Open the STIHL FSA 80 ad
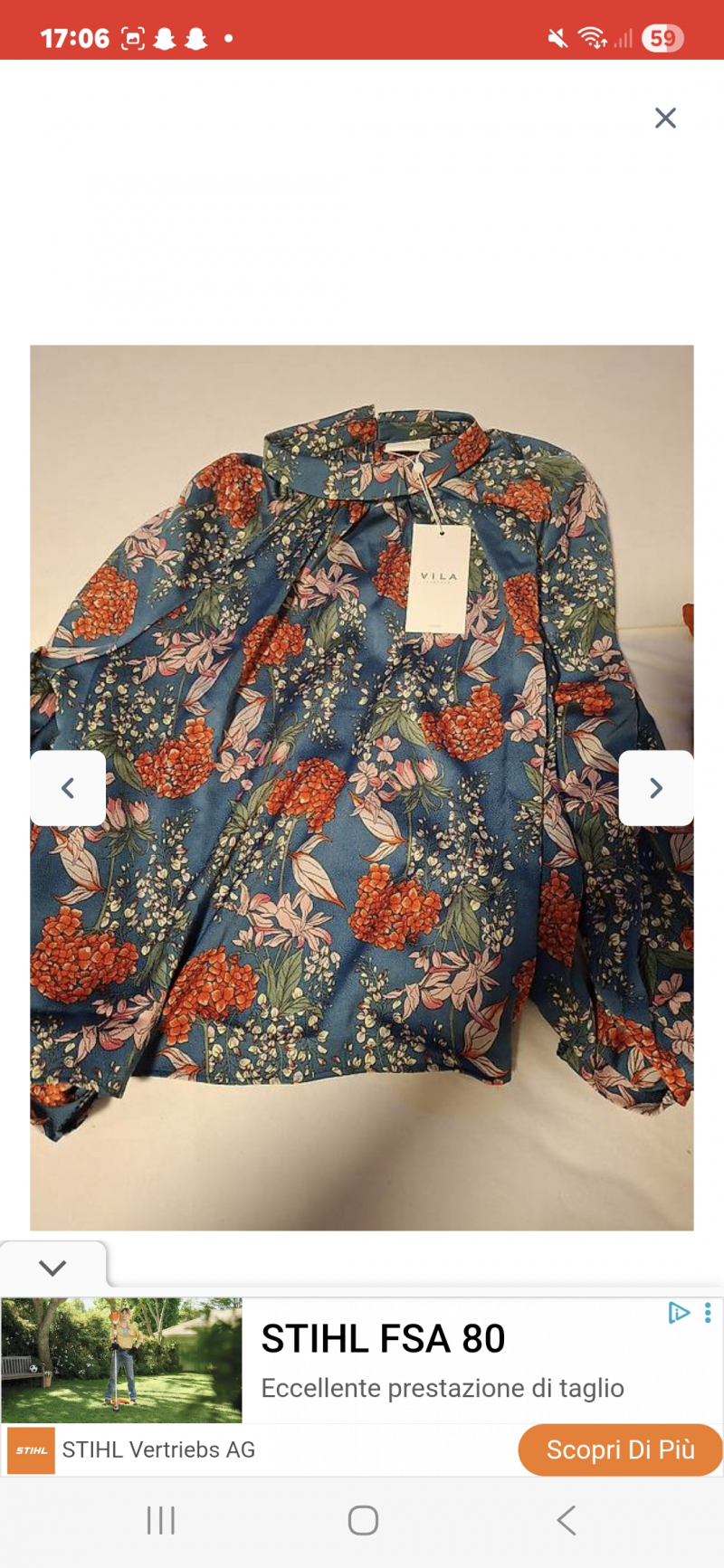 383,1339
